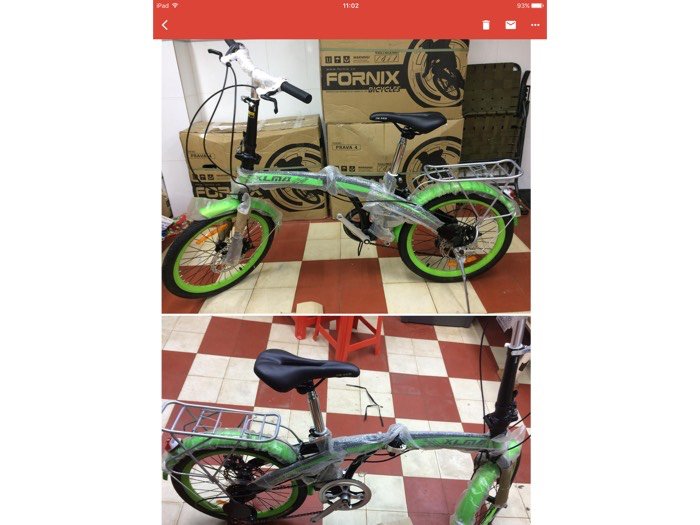Screen dimensions: 700x525
Task: Open the bottom bicycle seat photo
Action: point(346,420)
